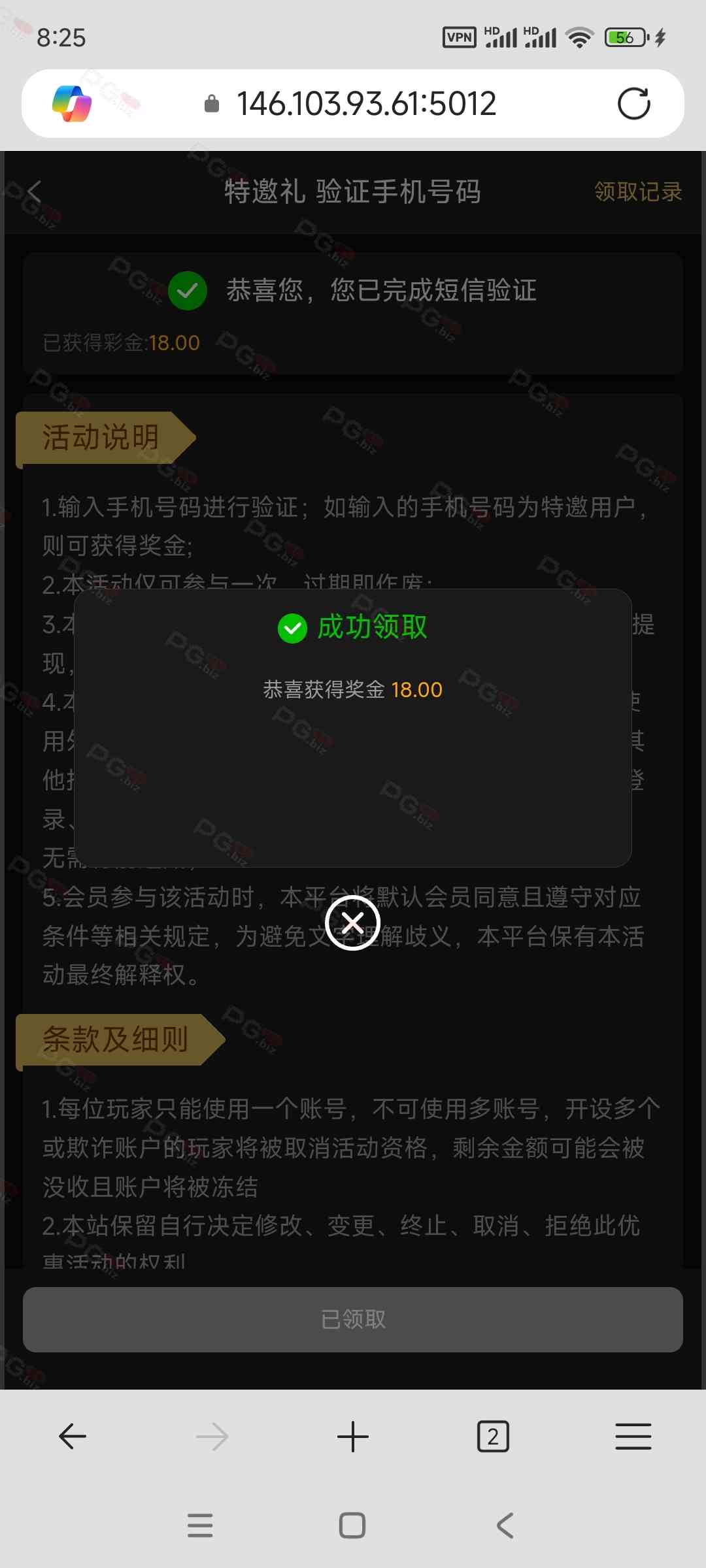Open 领取记录 claim records

[638, 191]
